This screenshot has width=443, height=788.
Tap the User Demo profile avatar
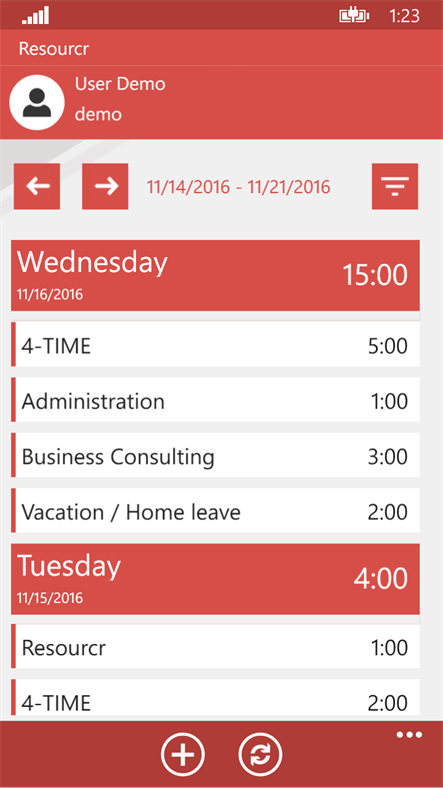click(x=37, y=103)
